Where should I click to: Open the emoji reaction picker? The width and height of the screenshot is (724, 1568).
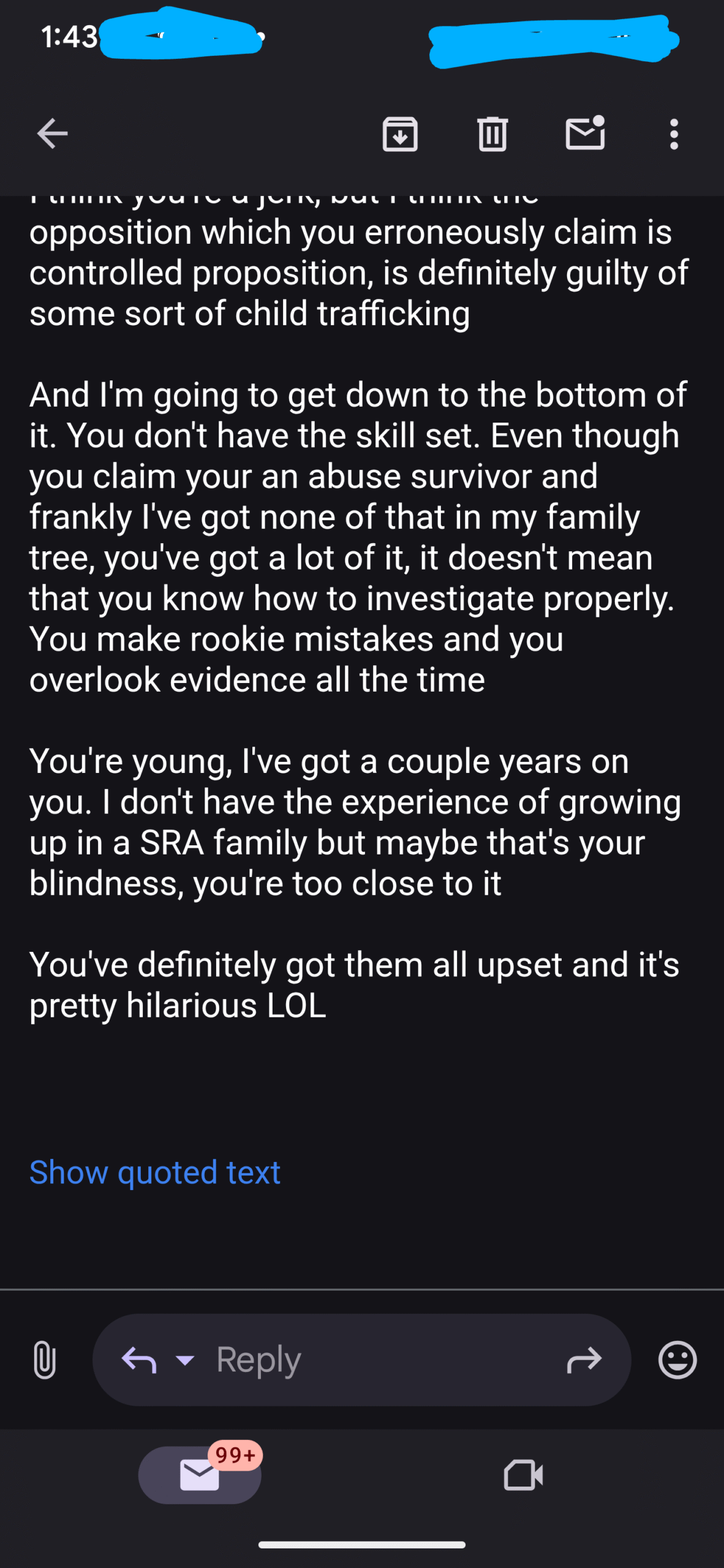pos(677,1360)
